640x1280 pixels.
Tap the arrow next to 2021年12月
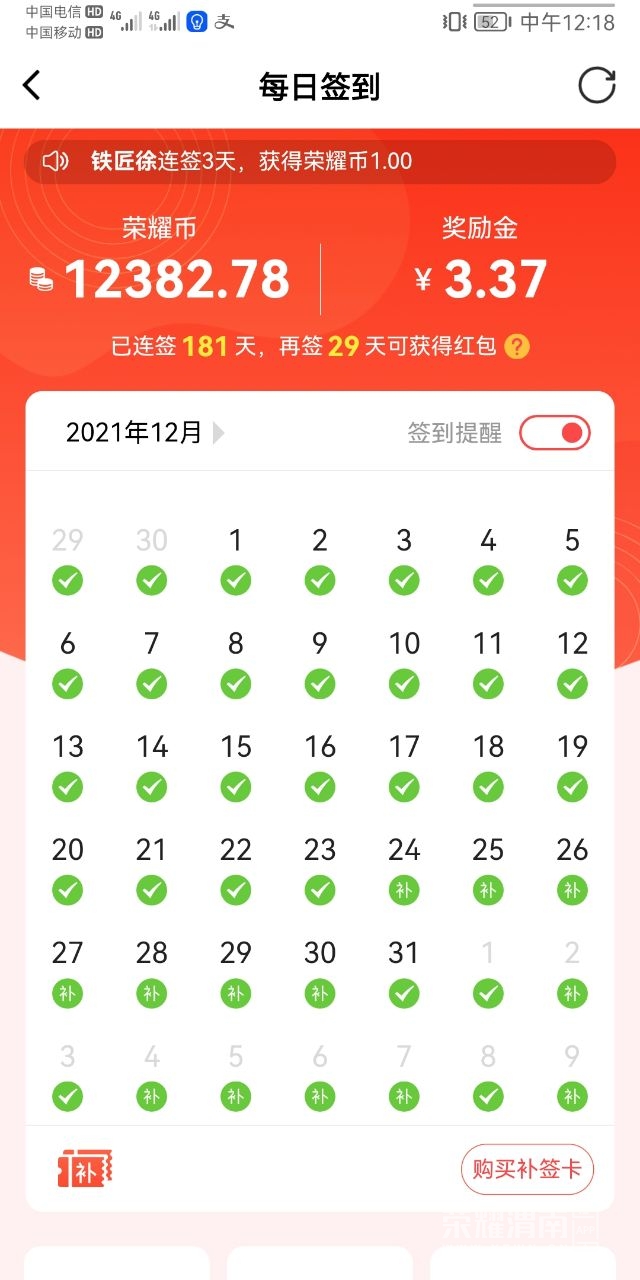[x=219, y=433]
